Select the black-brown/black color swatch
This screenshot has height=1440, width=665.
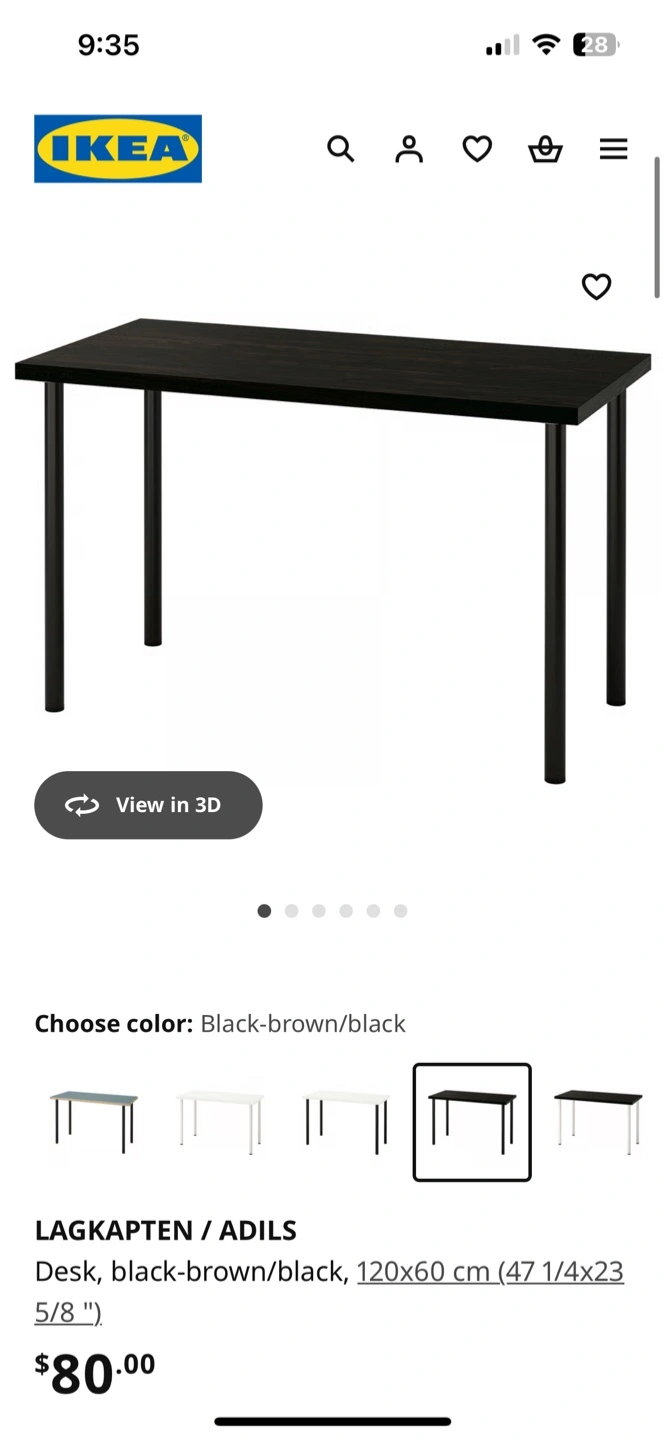(472, 1122)
